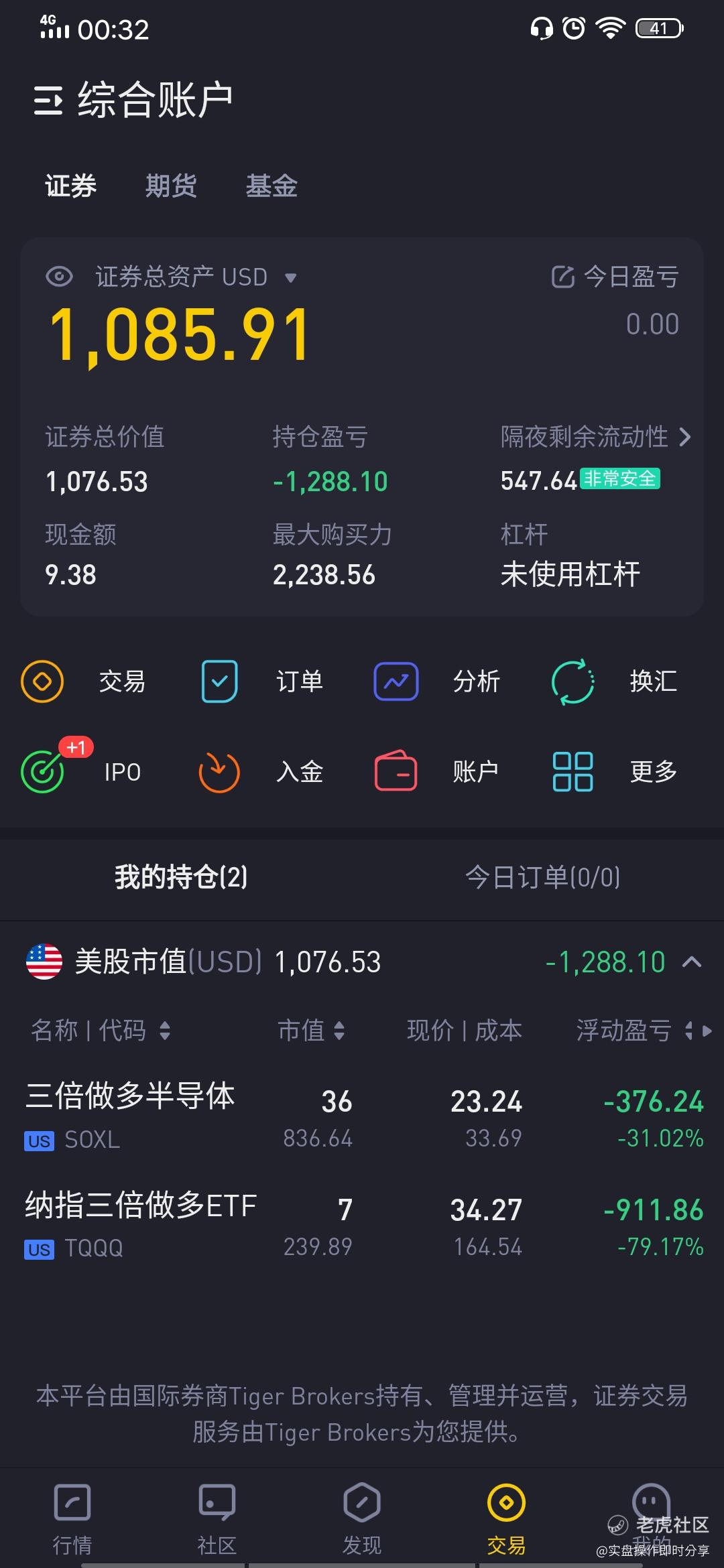Open the 更多 more grid icon

tap(571, 772)
